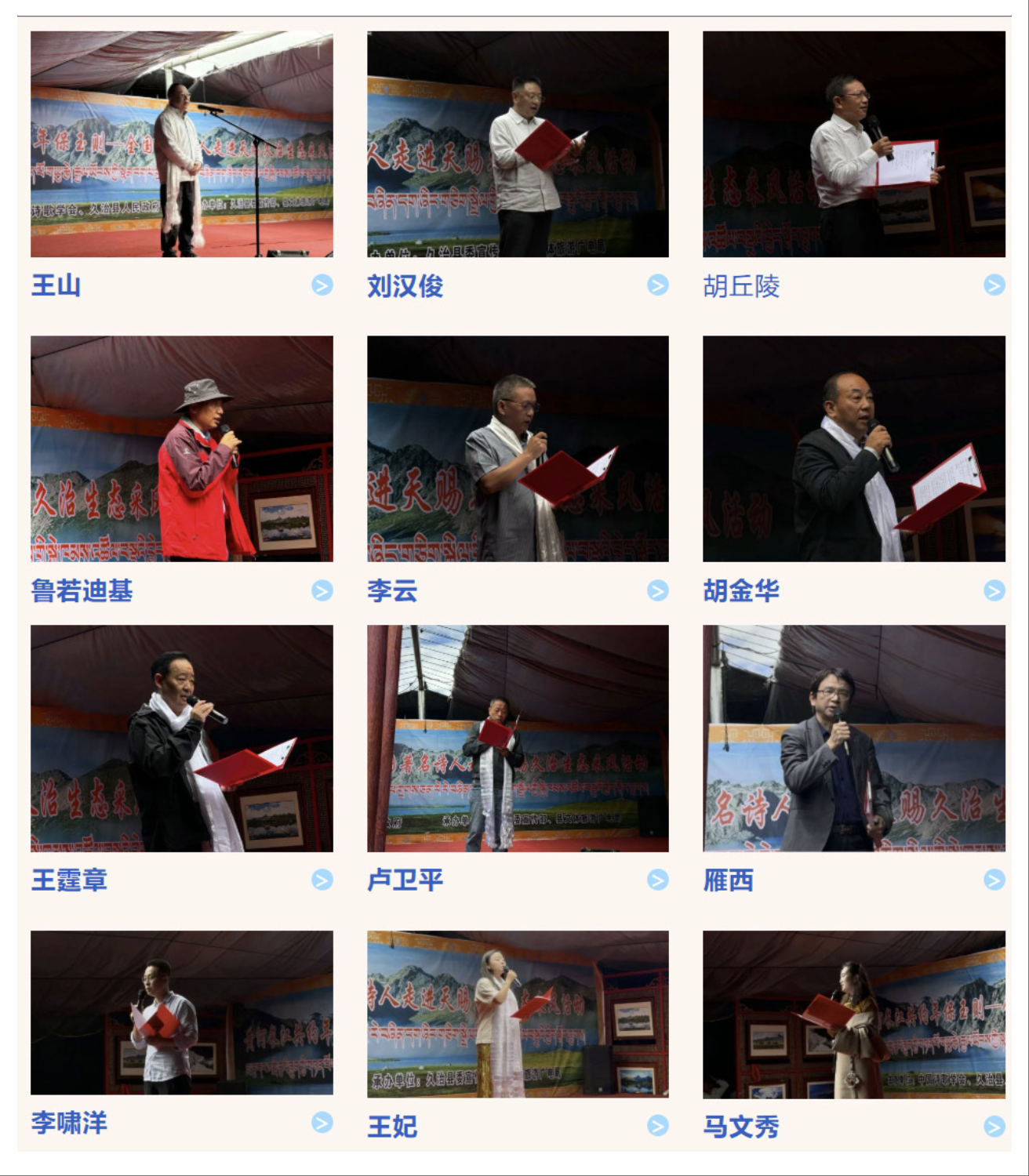
Task: Tap the arrow icon next to 王山
Action: click(x=322, y=285)
